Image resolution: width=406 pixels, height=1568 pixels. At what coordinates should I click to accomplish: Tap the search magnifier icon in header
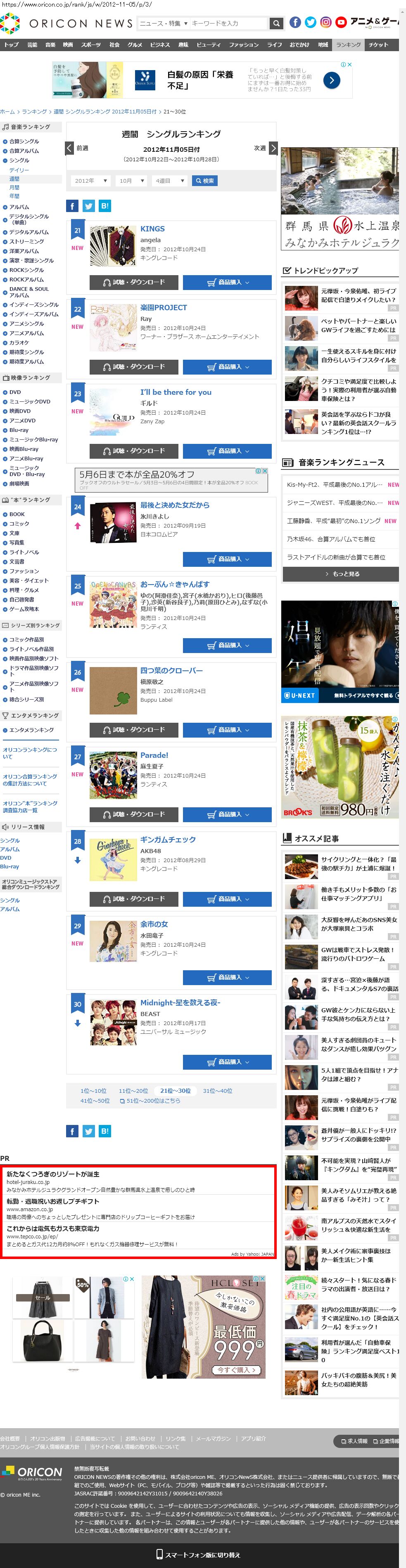click(x=276, y=23)
